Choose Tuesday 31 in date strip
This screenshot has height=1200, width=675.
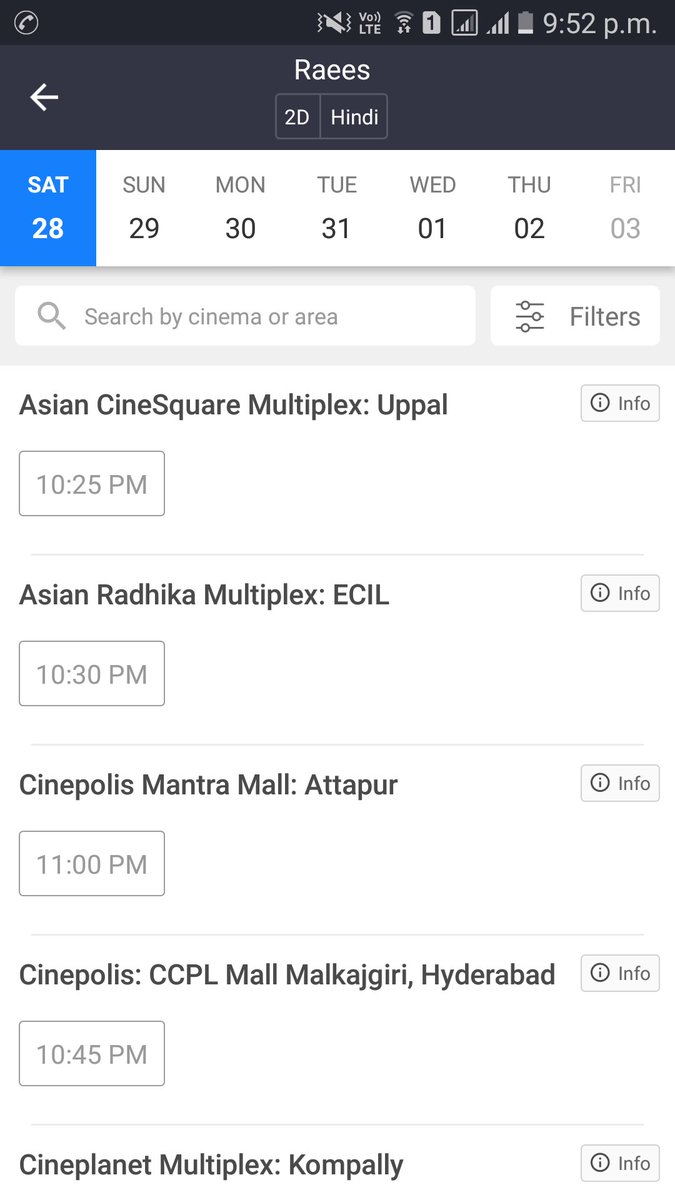(337, 208)
